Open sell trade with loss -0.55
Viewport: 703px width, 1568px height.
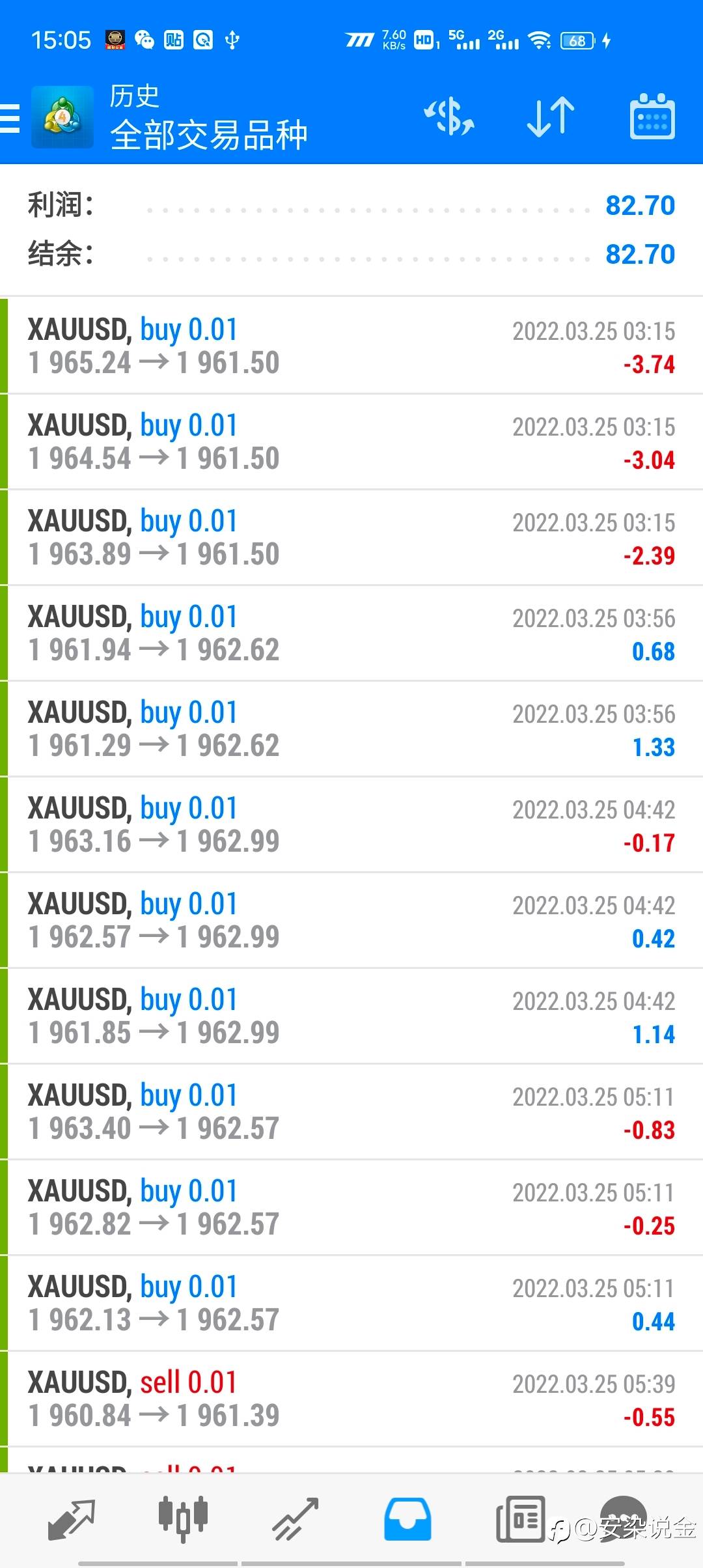tap(351, 1399)
